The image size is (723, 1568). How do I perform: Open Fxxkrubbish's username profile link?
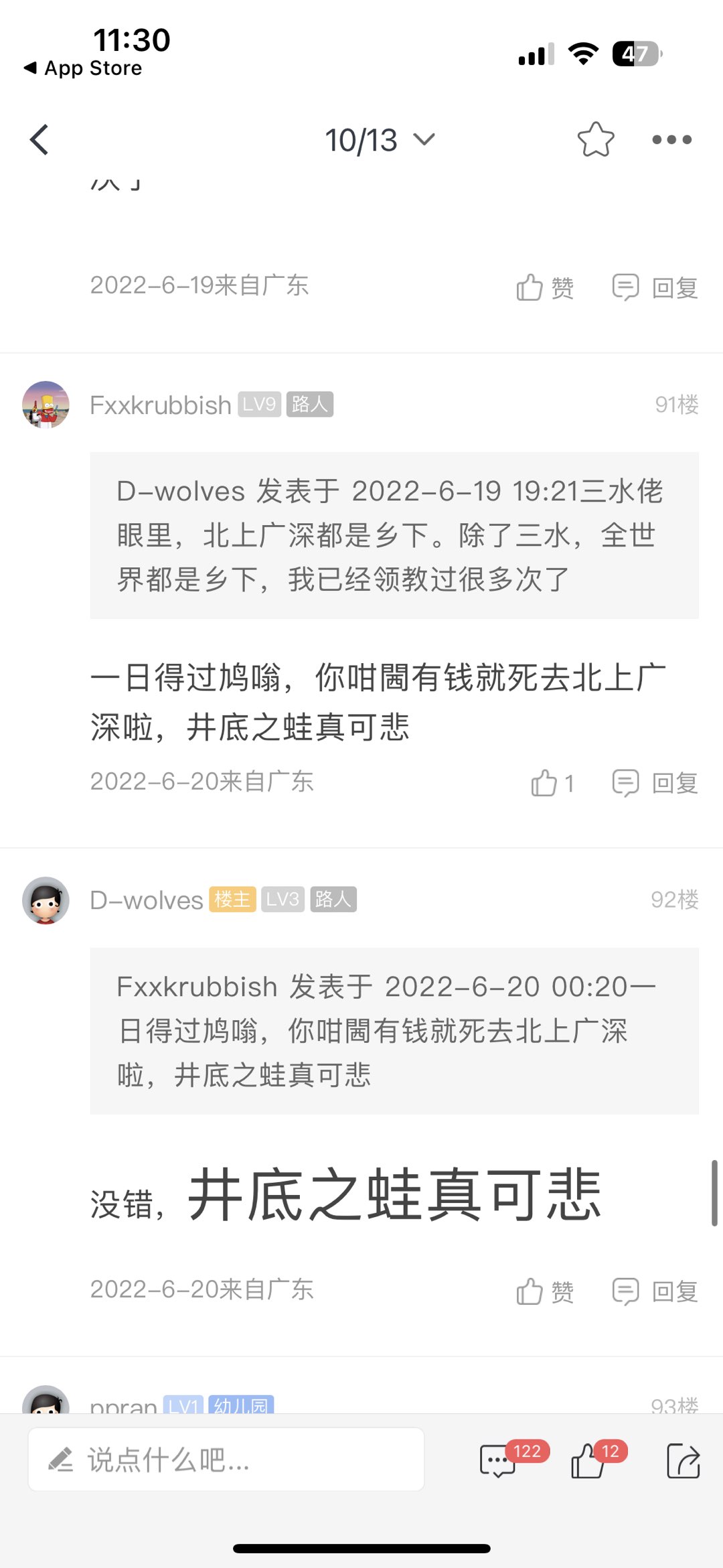(160, 405)
